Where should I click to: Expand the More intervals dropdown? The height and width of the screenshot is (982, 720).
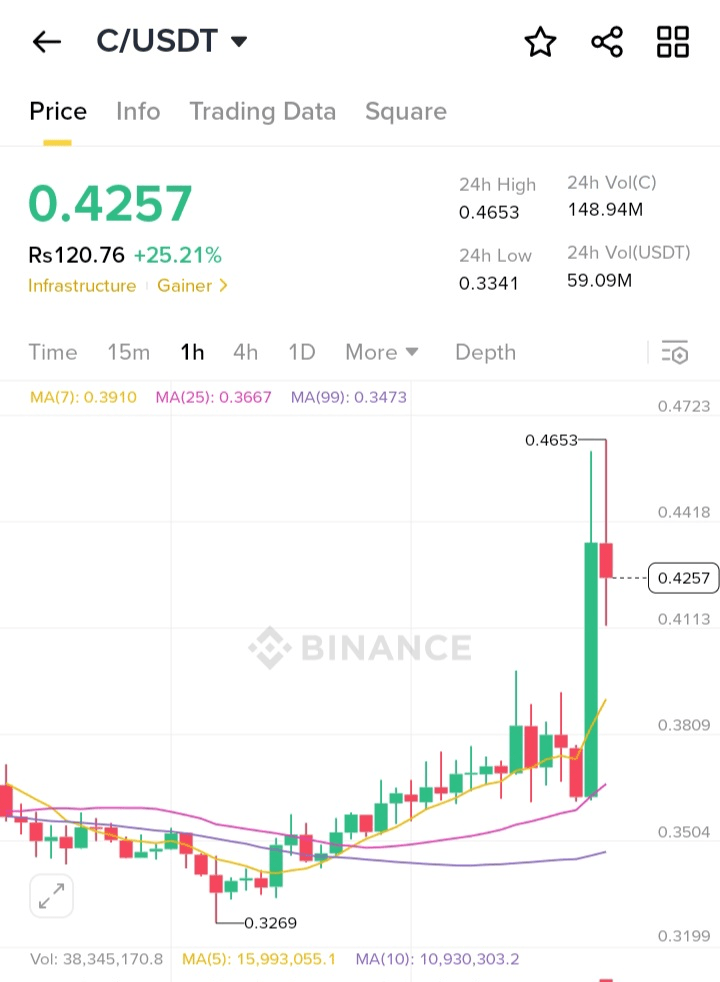pyautogui.click(x=382, y=352)
